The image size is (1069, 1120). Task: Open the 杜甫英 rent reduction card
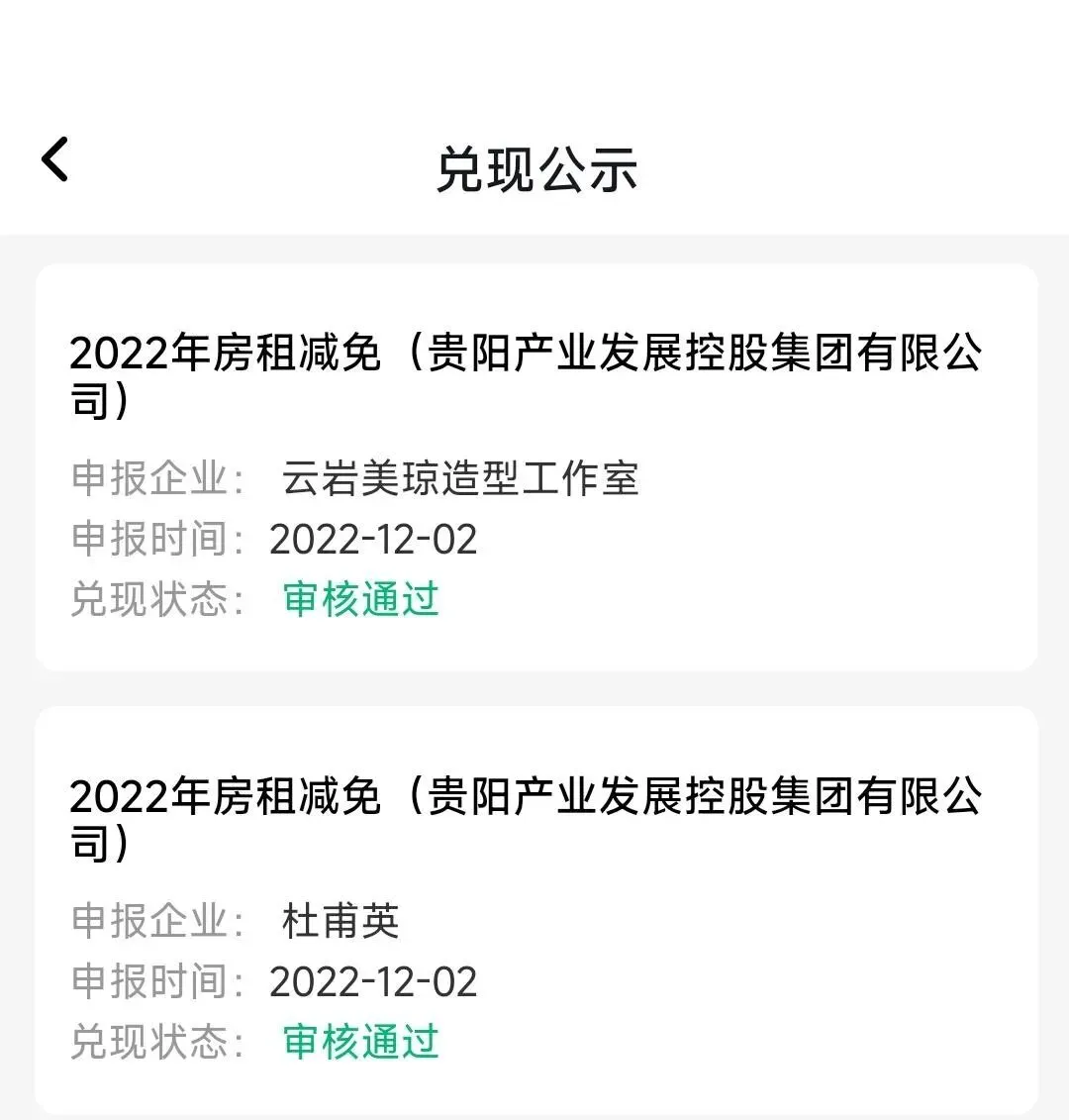click(535, 909)
